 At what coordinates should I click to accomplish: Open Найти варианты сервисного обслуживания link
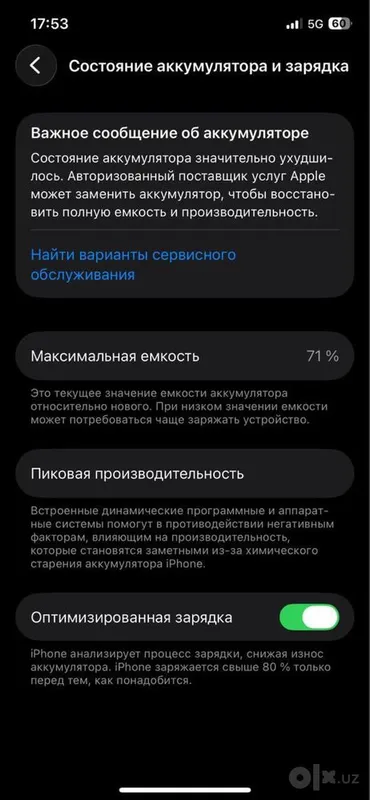[133, 265]
